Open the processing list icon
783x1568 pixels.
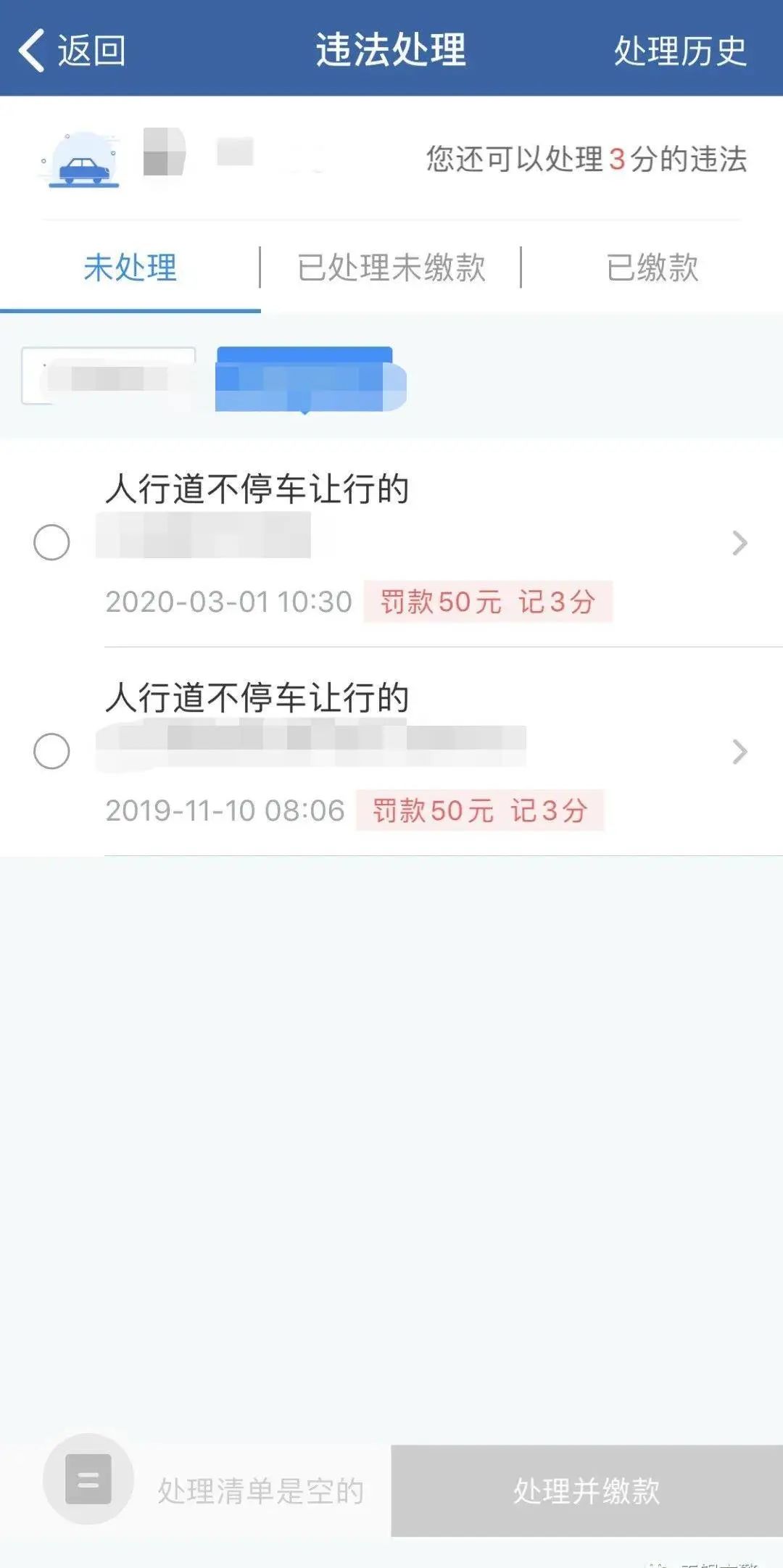tap(88, 1479)
